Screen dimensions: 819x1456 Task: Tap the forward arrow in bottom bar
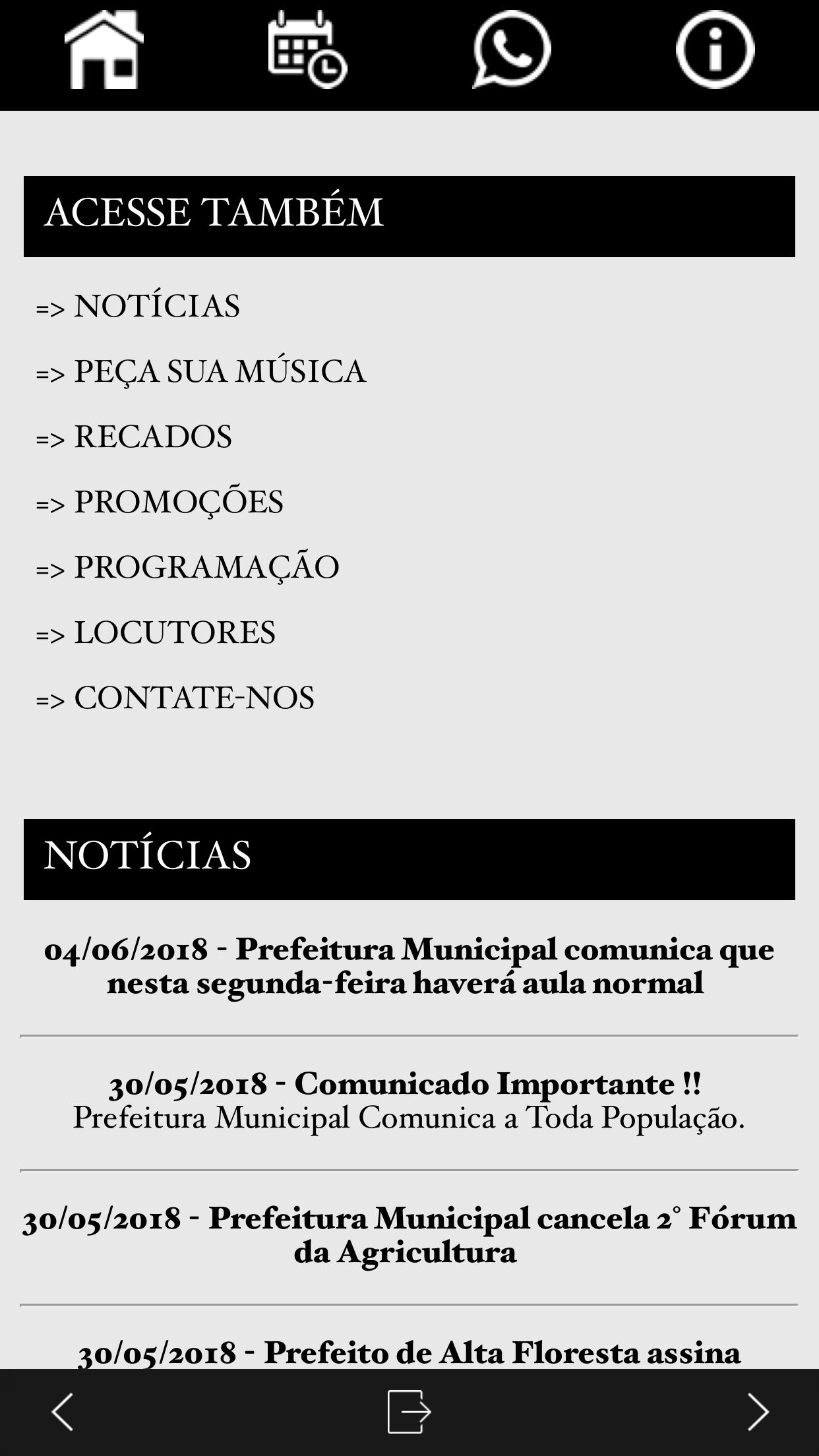pos(758,1412)
